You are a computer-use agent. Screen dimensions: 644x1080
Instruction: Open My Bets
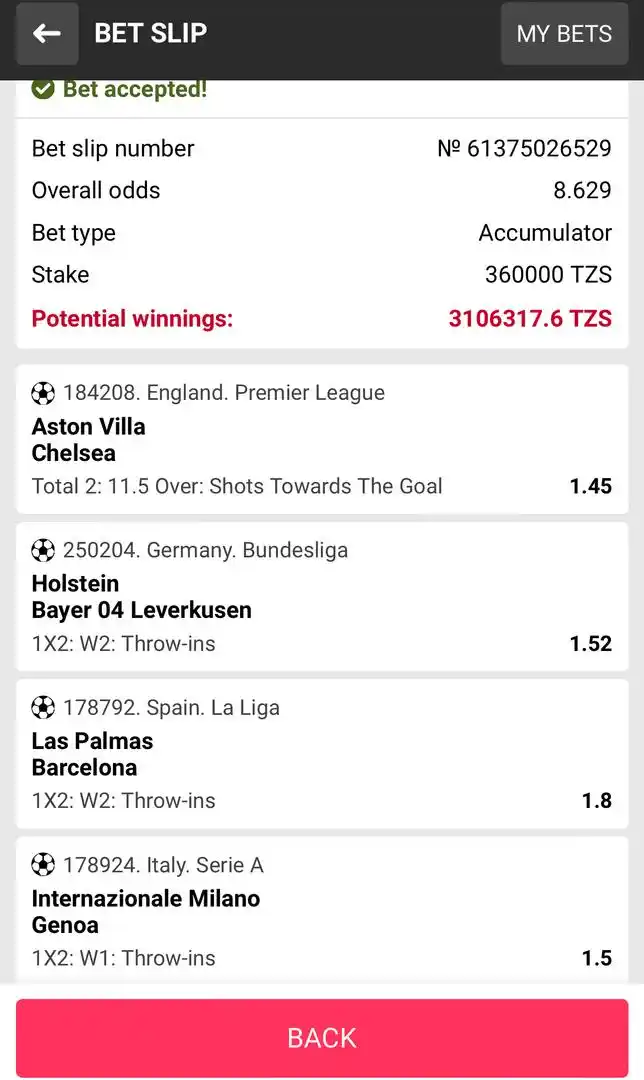tap(564, 33)
